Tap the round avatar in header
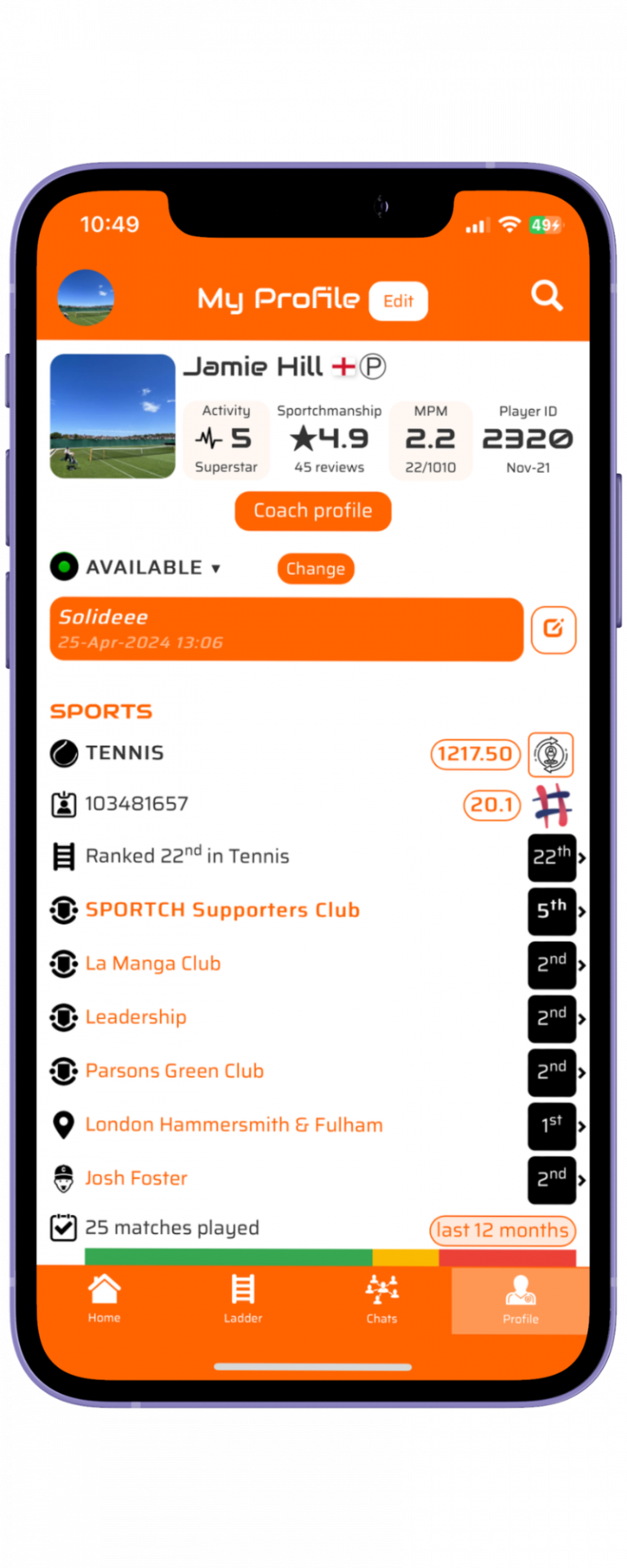The width and height of the screenshot is (627, 1568). click(86, 297)
